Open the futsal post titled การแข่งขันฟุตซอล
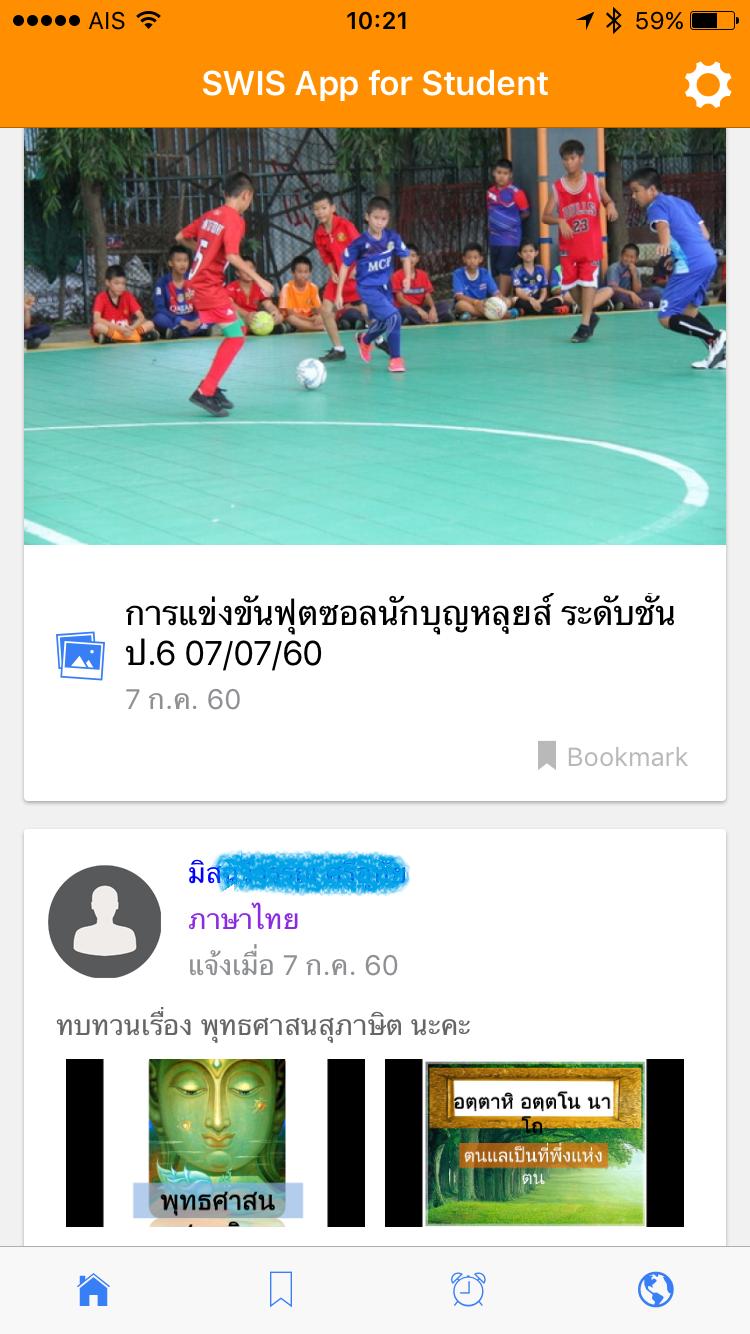 pos(400,633)
